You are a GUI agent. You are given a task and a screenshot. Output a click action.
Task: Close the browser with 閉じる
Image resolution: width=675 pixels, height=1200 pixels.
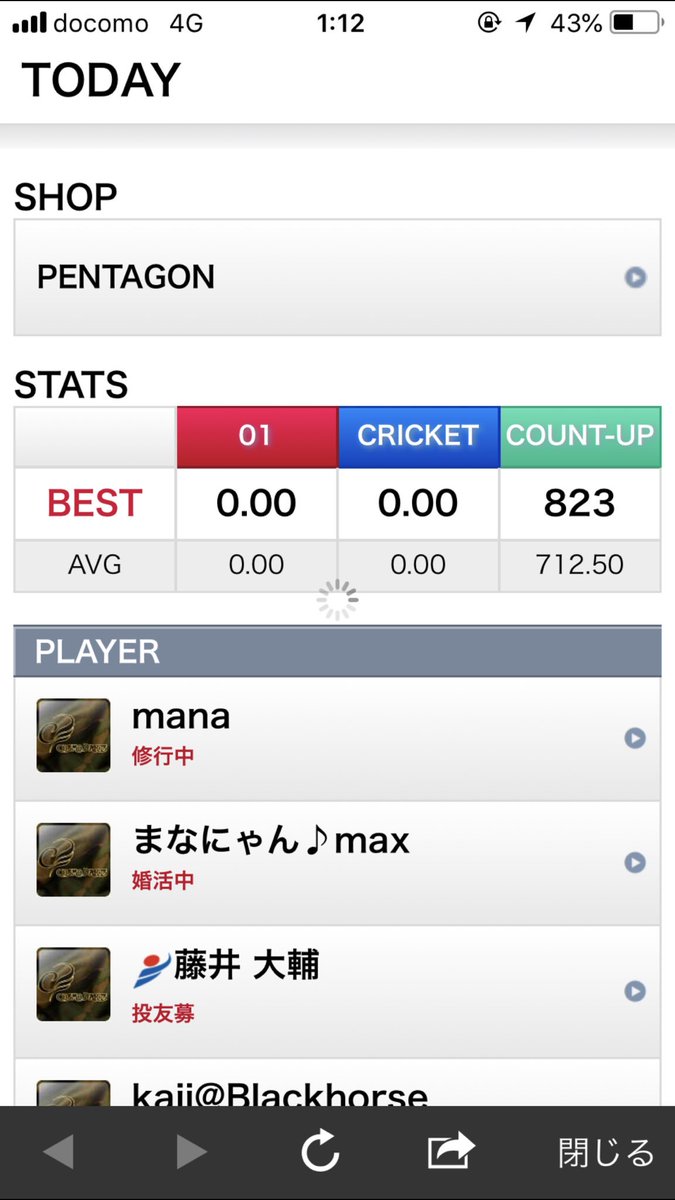[x=606, y=1153]
